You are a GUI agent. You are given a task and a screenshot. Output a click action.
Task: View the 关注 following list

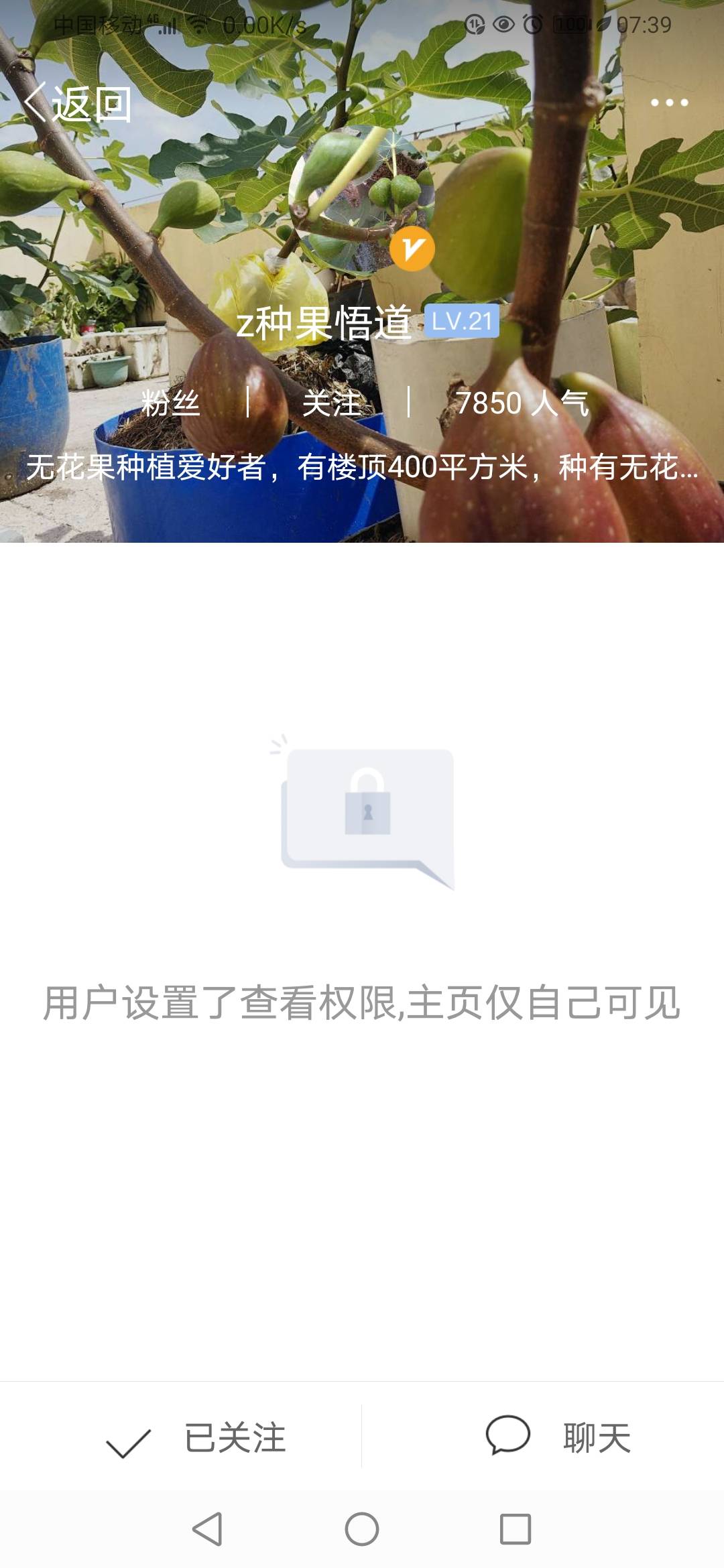click(331, 403)
